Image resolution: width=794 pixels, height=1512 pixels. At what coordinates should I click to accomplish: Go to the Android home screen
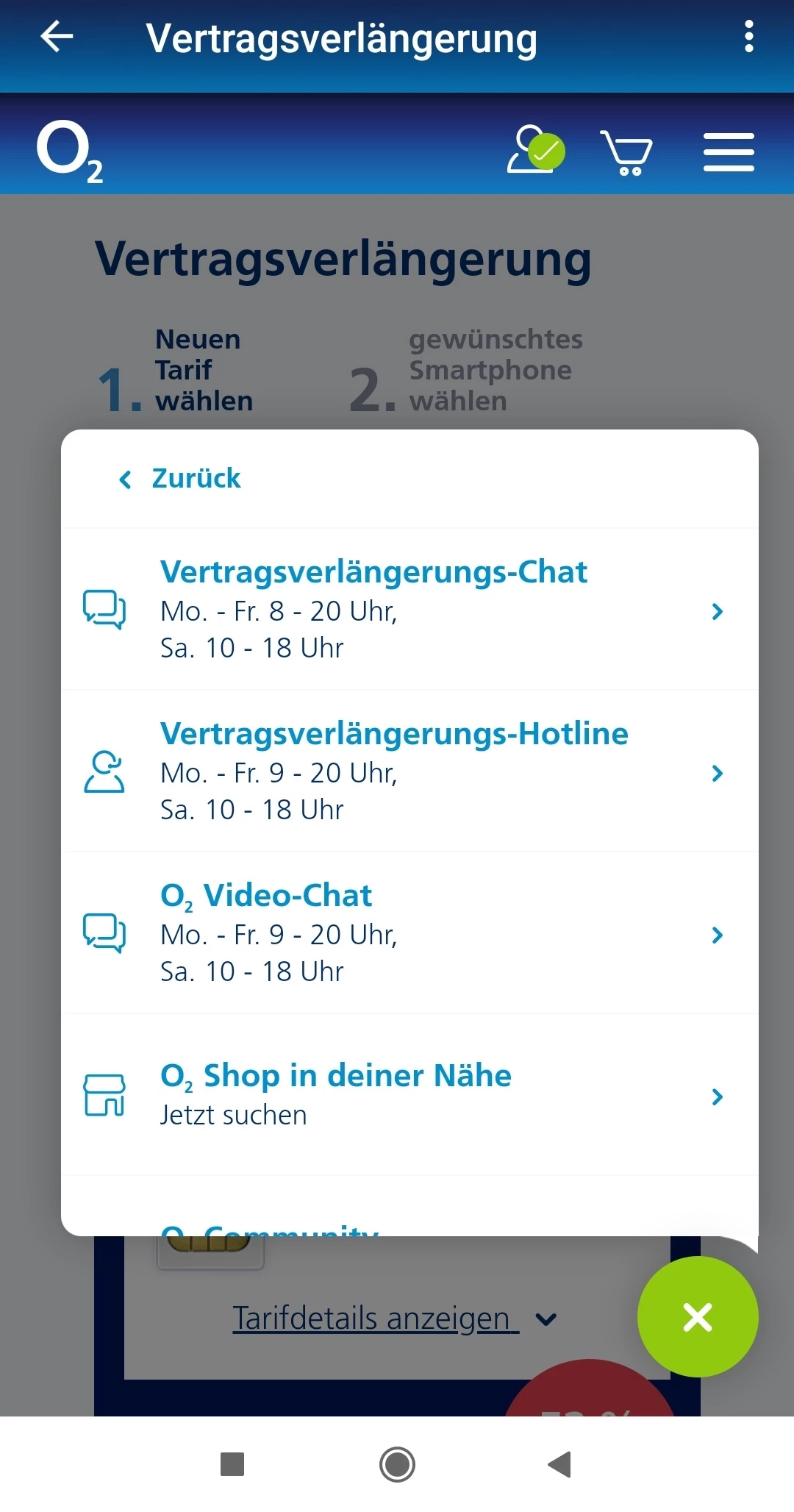click(397, 1464)
